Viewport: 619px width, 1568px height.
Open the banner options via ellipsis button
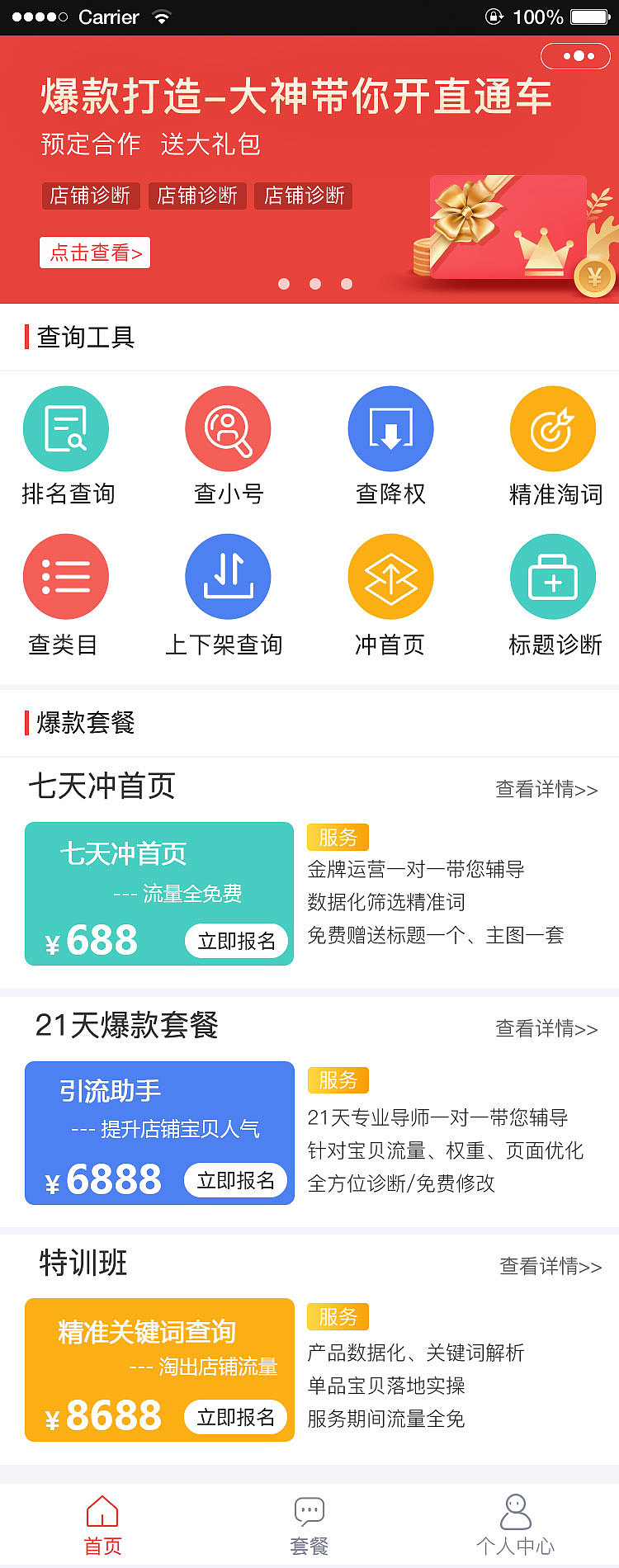coord(576,55)
